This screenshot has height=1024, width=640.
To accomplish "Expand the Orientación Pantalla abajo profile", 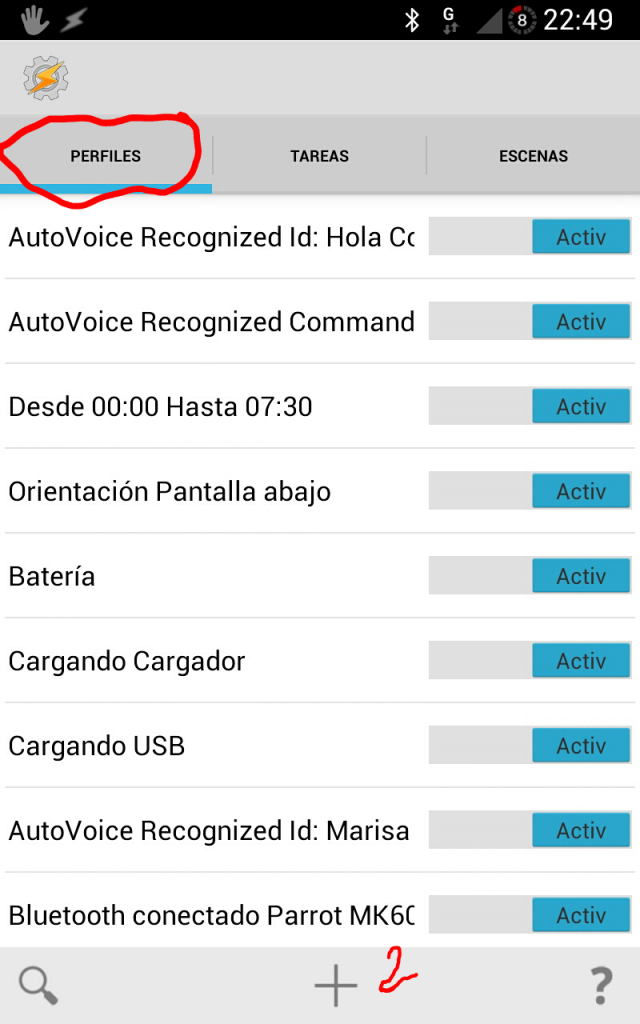I will pos(170,492).
